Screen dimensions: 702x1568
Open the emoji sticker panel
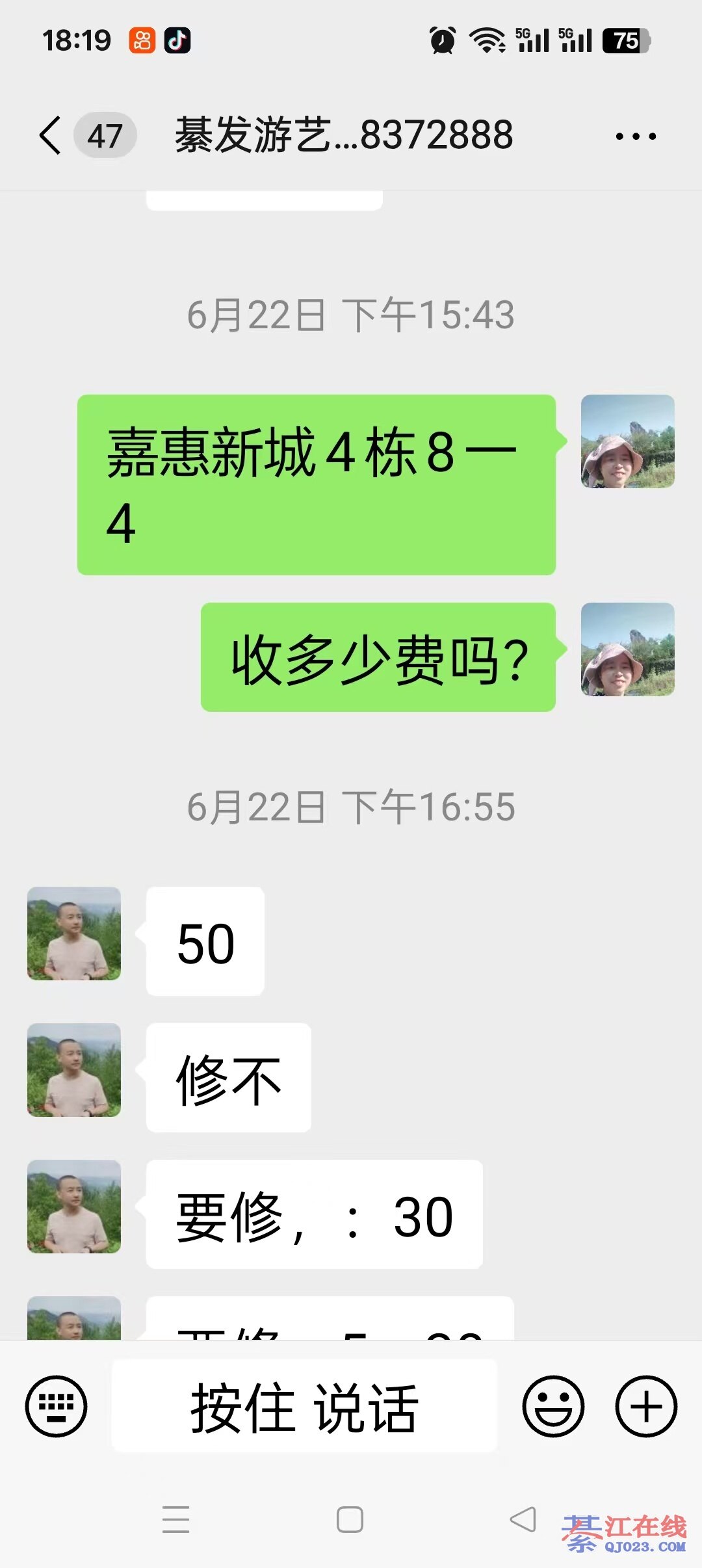click(x=553, y=1406)
